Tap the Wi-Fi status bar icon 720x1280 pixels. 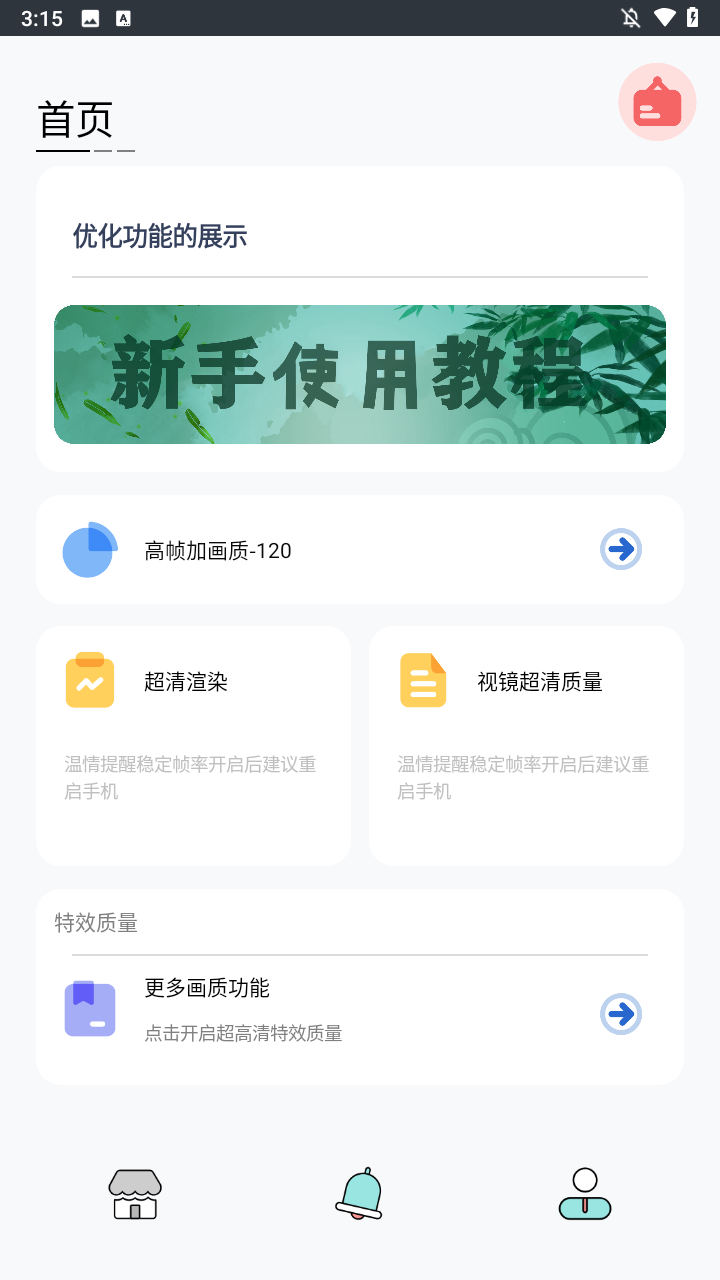pos(665,17)
